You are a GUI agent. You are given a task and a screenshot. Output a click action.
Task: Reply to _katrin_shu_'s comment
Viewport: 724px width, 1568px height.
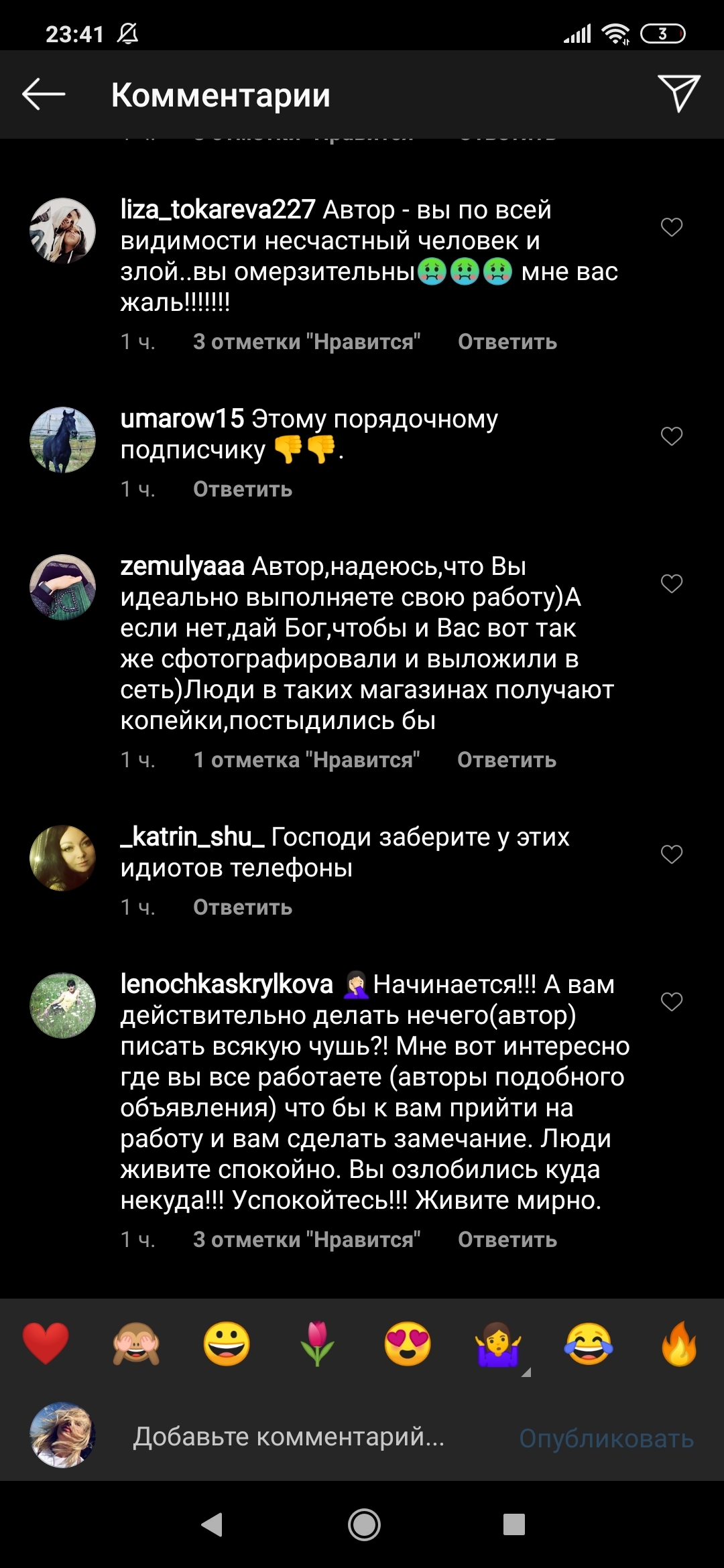tap(242, 907)
